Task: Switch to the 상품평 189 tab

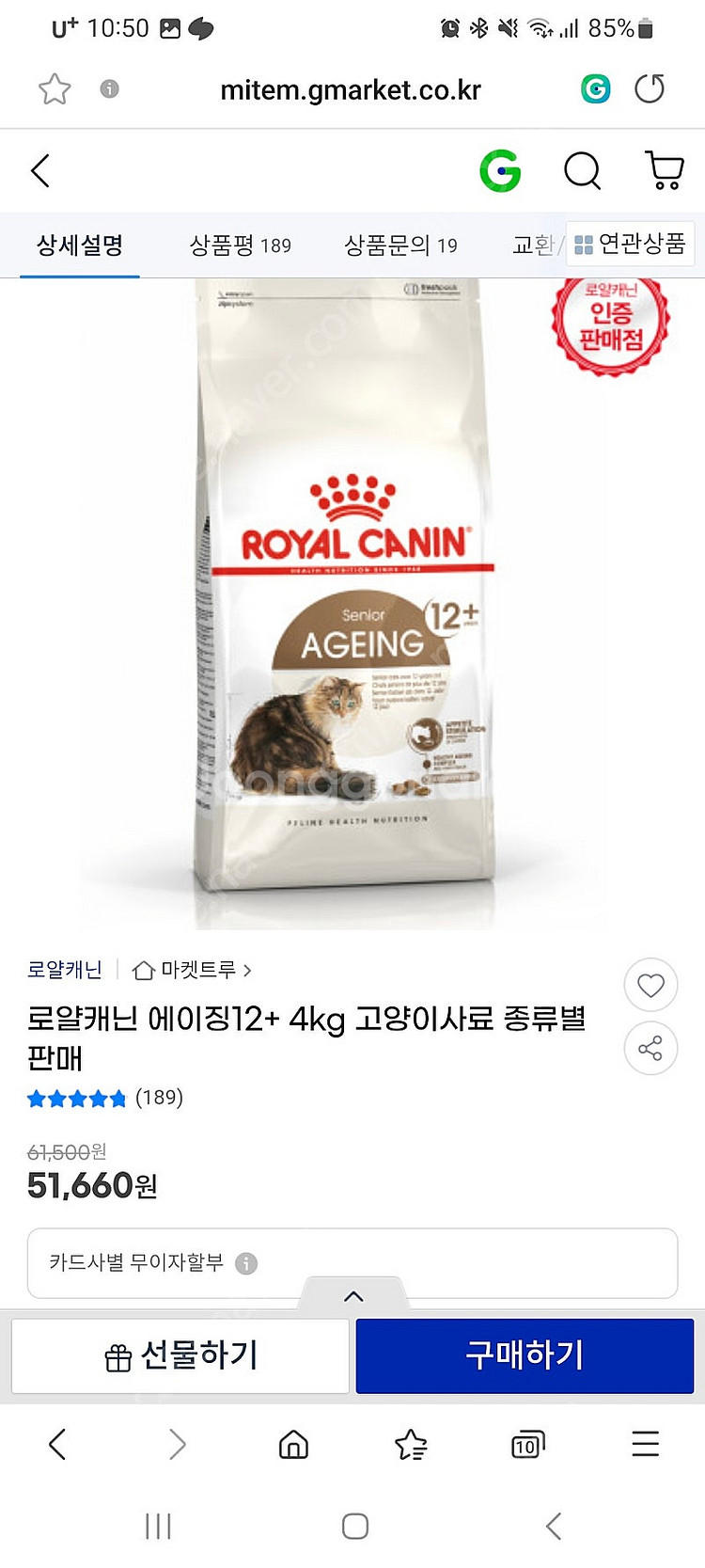Action: point(240,245)
